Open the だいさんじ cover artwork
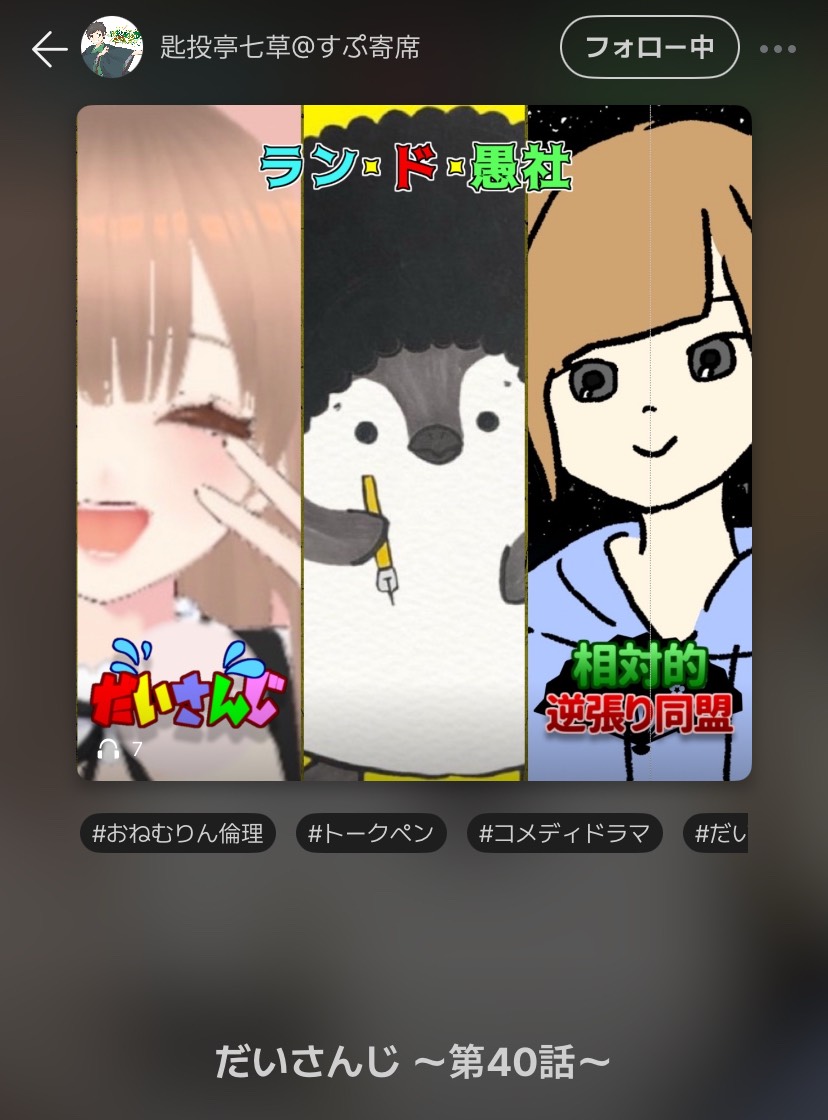Viewport: 828px width, 1120px height. click(x=414, y=442)
